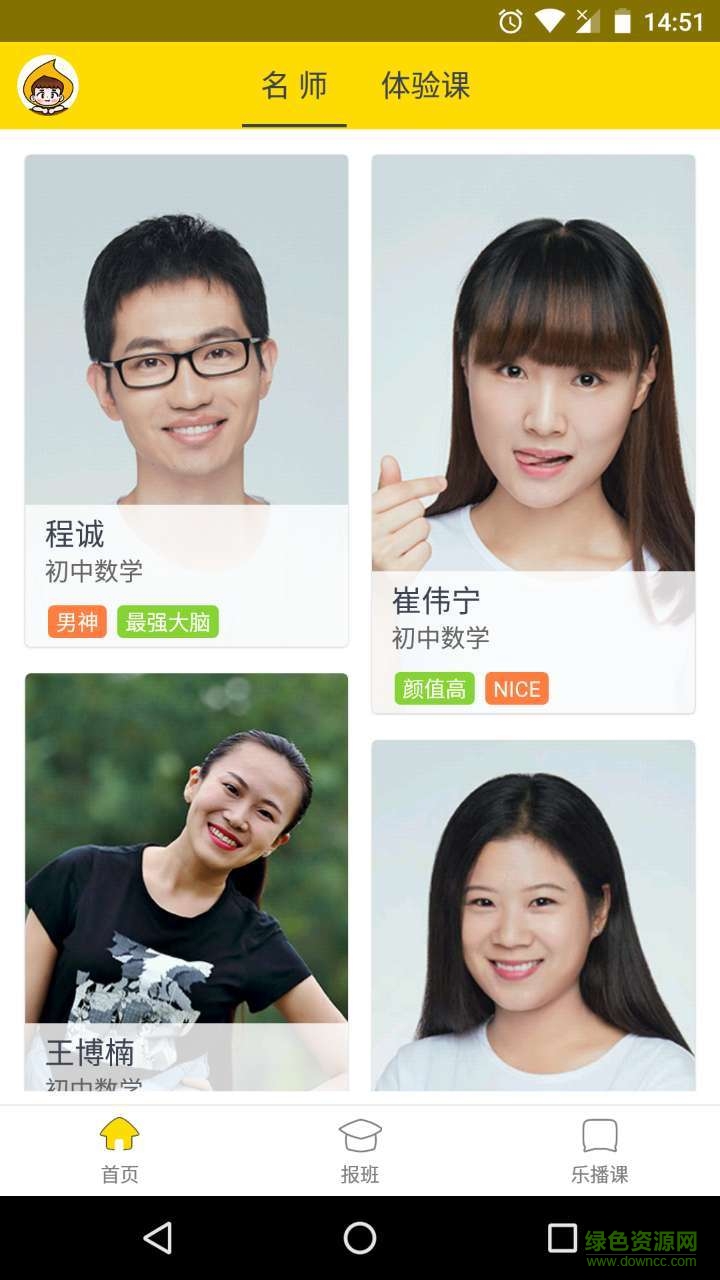Open teacher card for 崔伟宁

pyautogui.click(x=533, y=434)
